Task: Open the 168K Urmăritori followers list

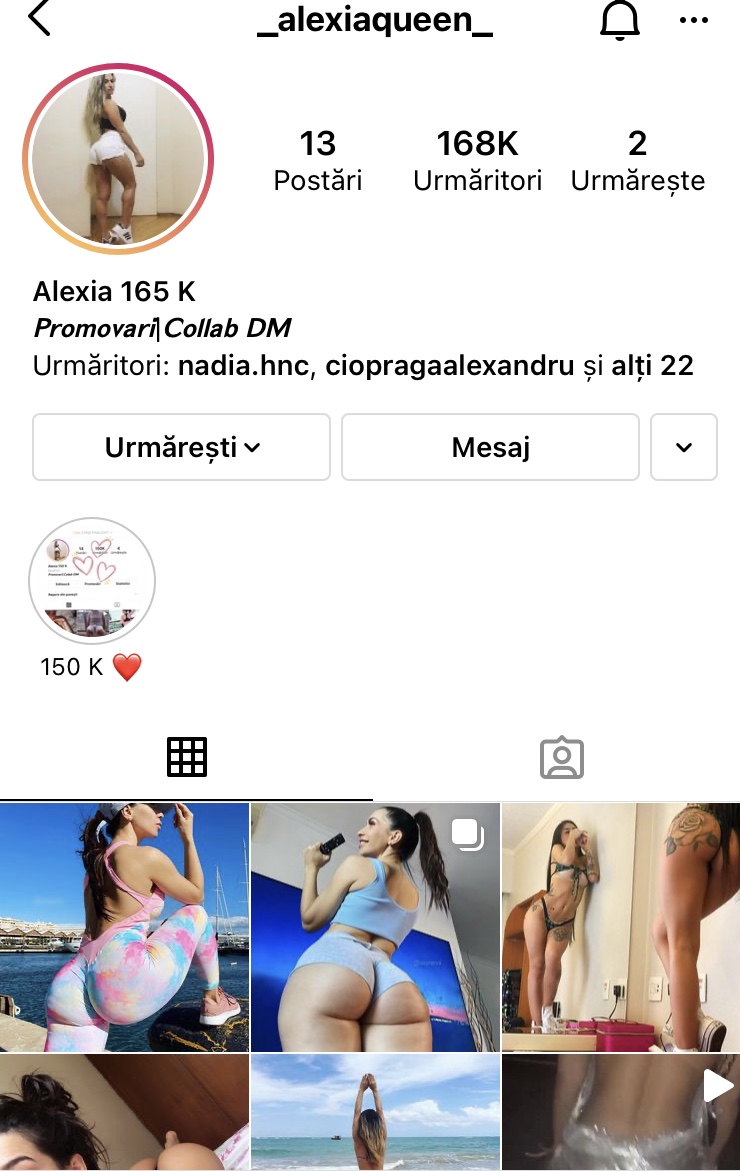Action: (478, 160)
